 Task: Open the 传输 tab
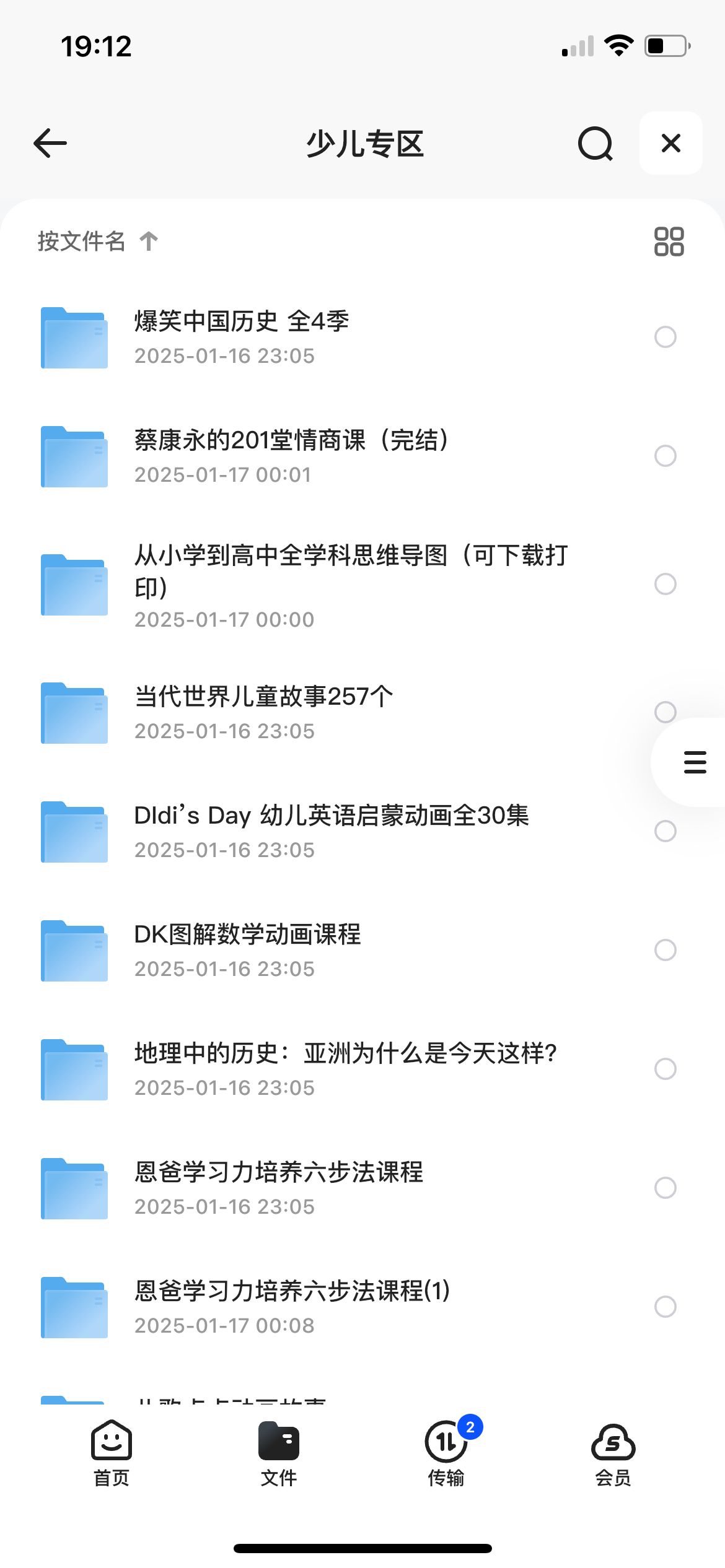coord(446,1453)
